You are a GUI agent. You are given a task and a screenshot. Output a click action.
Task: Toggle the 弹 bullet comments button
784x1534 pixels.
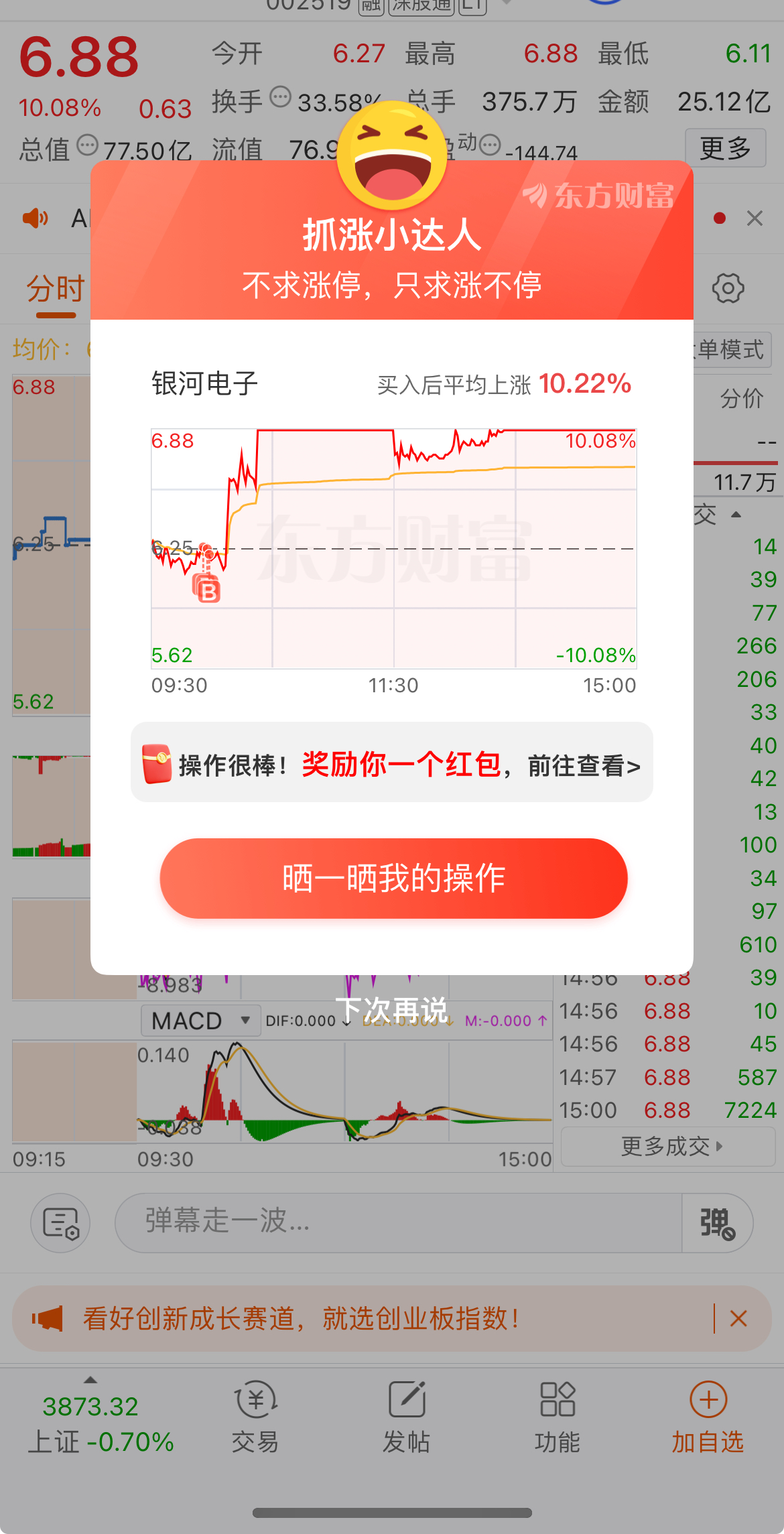pyautogui.click(x=717, y=1222)
